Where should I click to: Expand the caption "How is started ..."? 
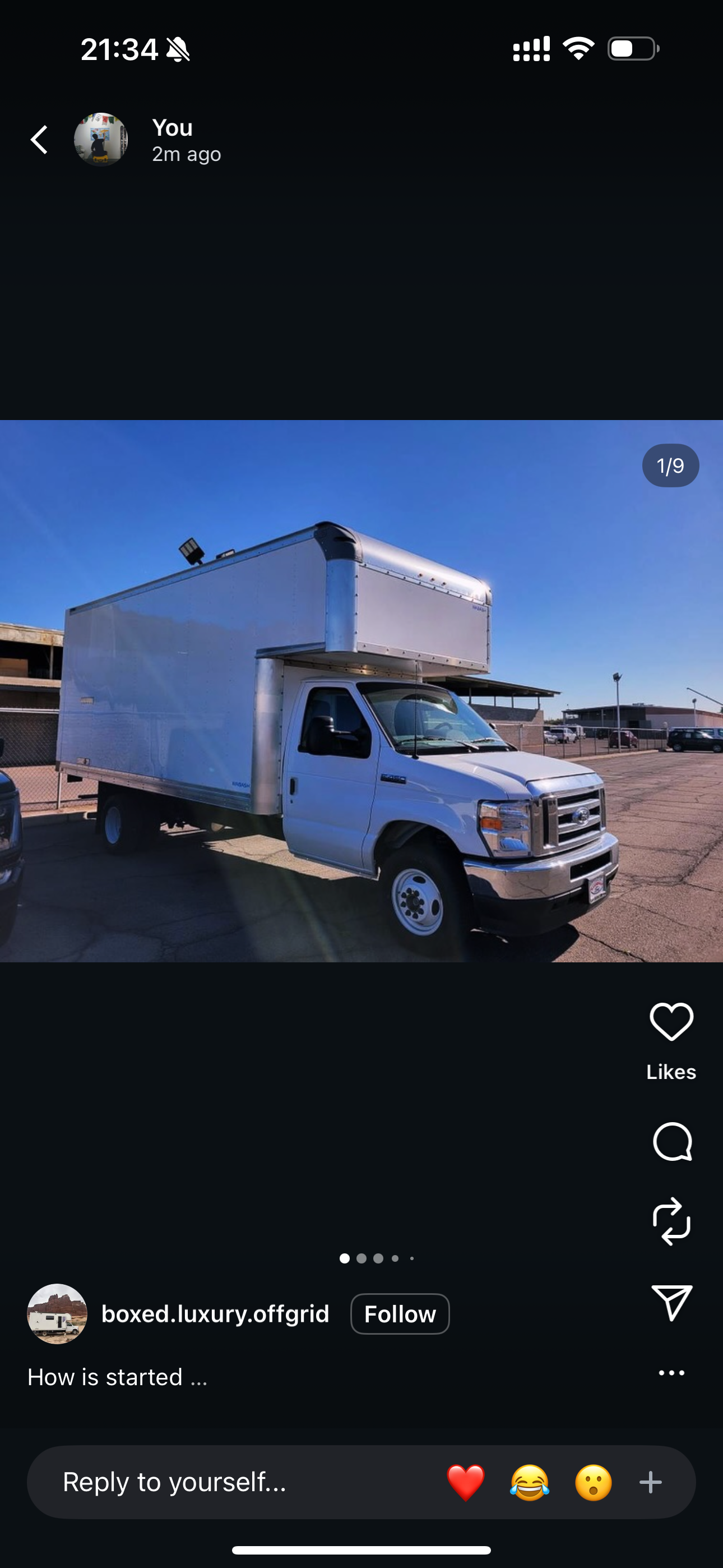pos(118,1377)
